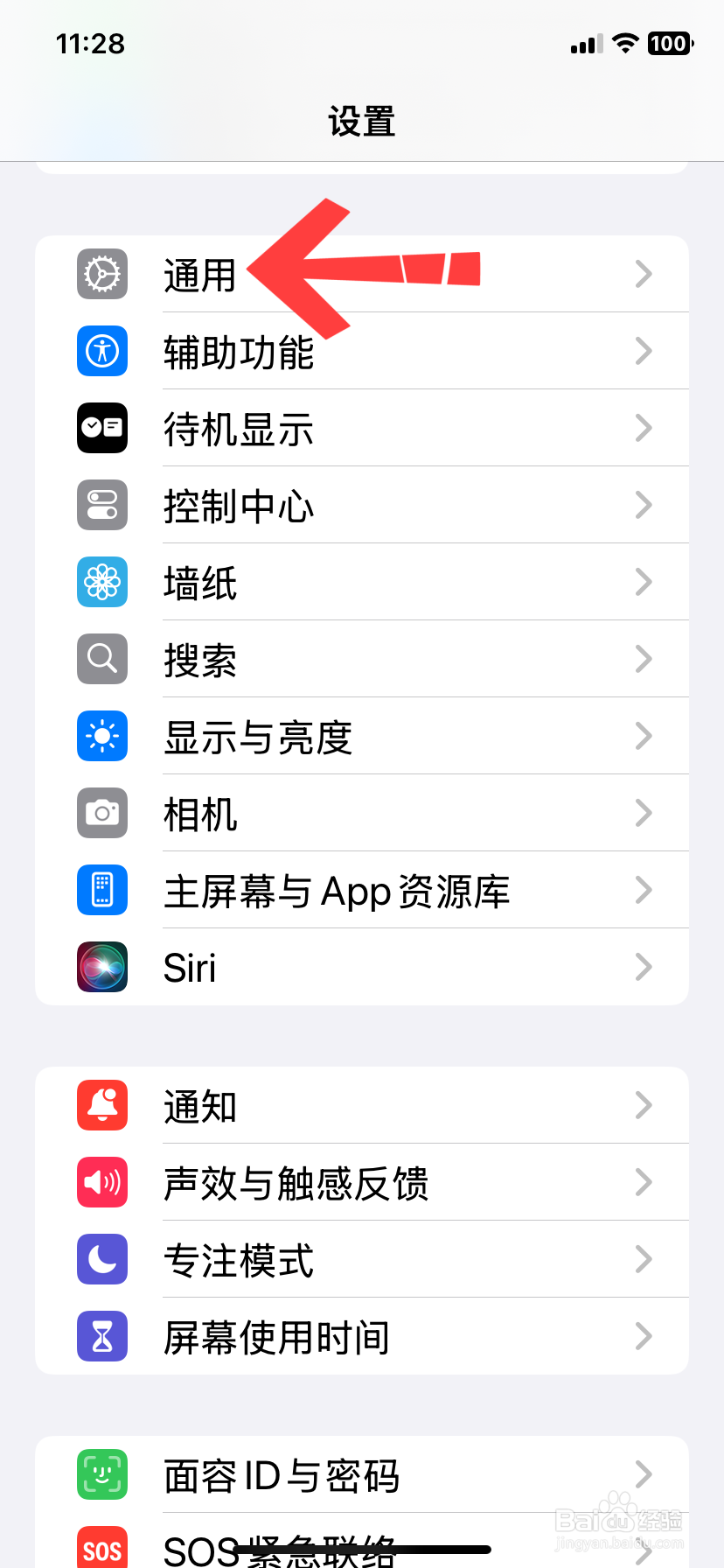Viewport: 724px width, 1568px height.
Task: Expand the Sounds & Haptics row chevron
Action: (x=644, y=1182)
